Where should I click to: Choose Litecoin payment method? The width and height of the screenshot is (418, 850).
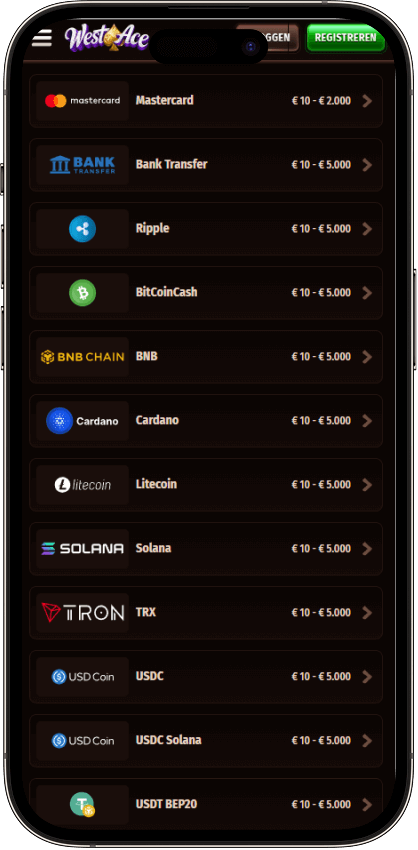click(x=206, y=485)
